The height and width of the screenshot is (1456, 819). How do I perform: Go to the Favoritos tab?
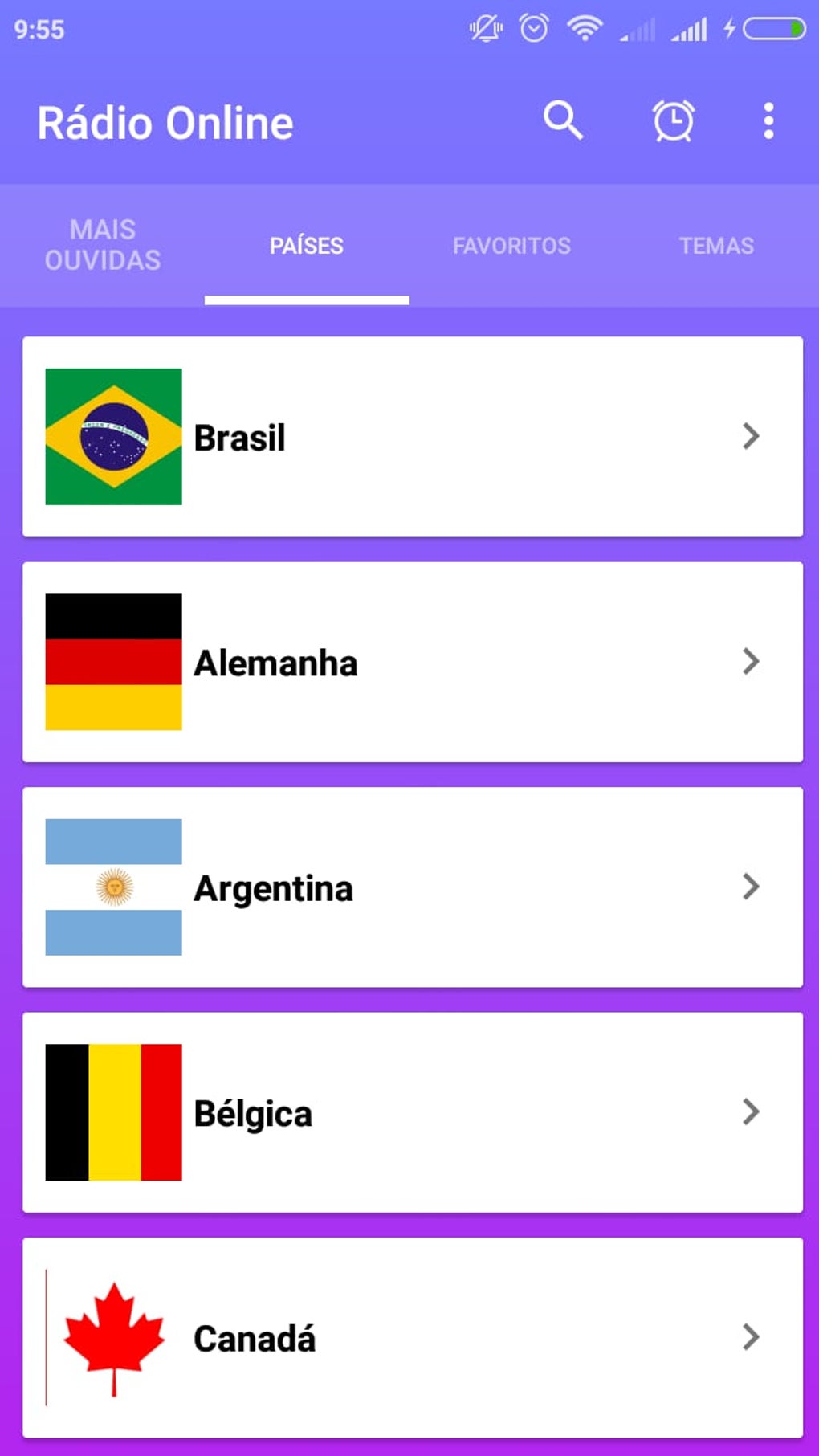click(x=511, y=245)
